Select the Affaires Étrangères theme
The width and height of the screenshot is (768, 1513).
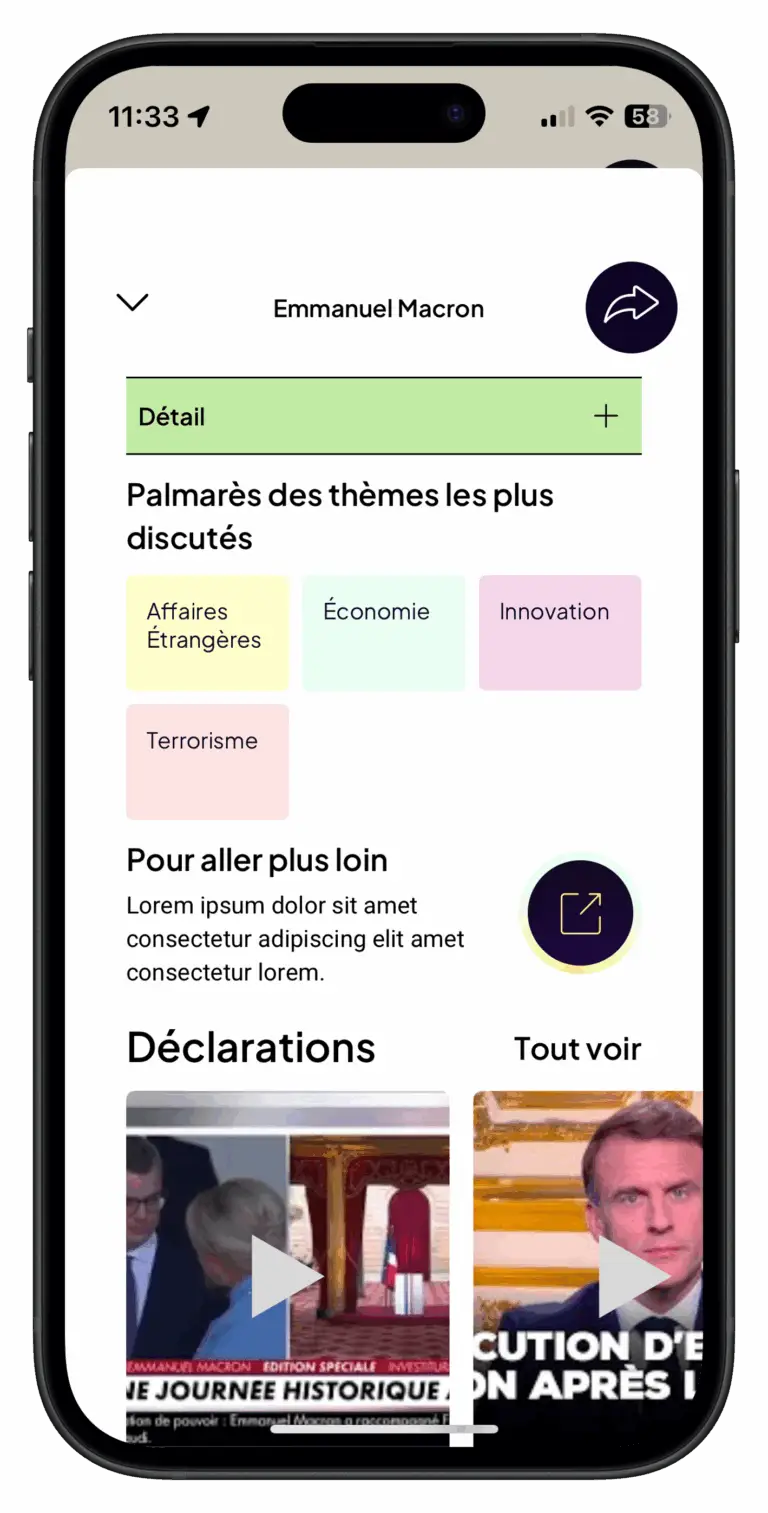click(207, 632)
